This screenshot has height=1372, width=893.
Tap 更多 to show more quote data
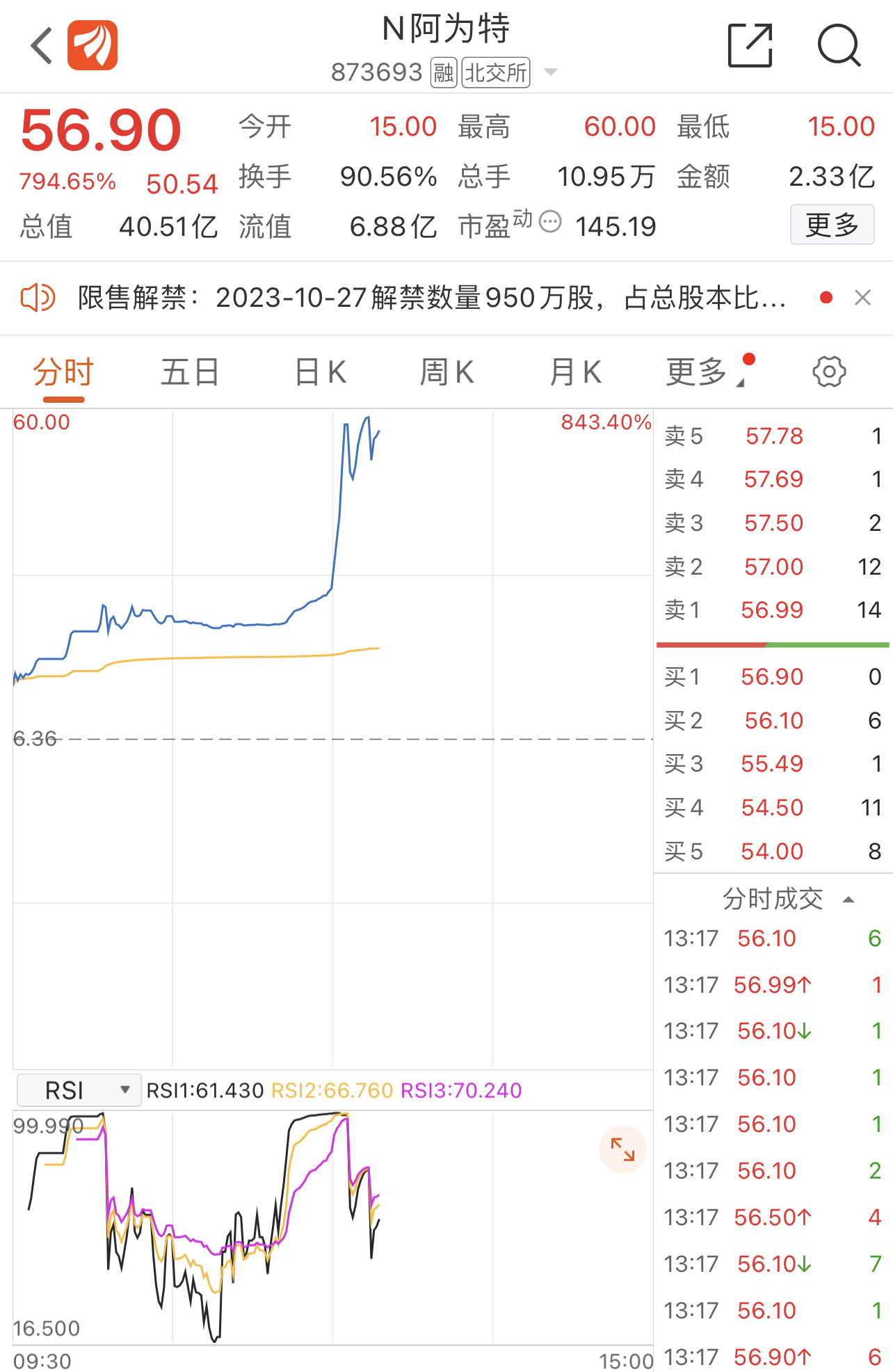tap(832, 225)
